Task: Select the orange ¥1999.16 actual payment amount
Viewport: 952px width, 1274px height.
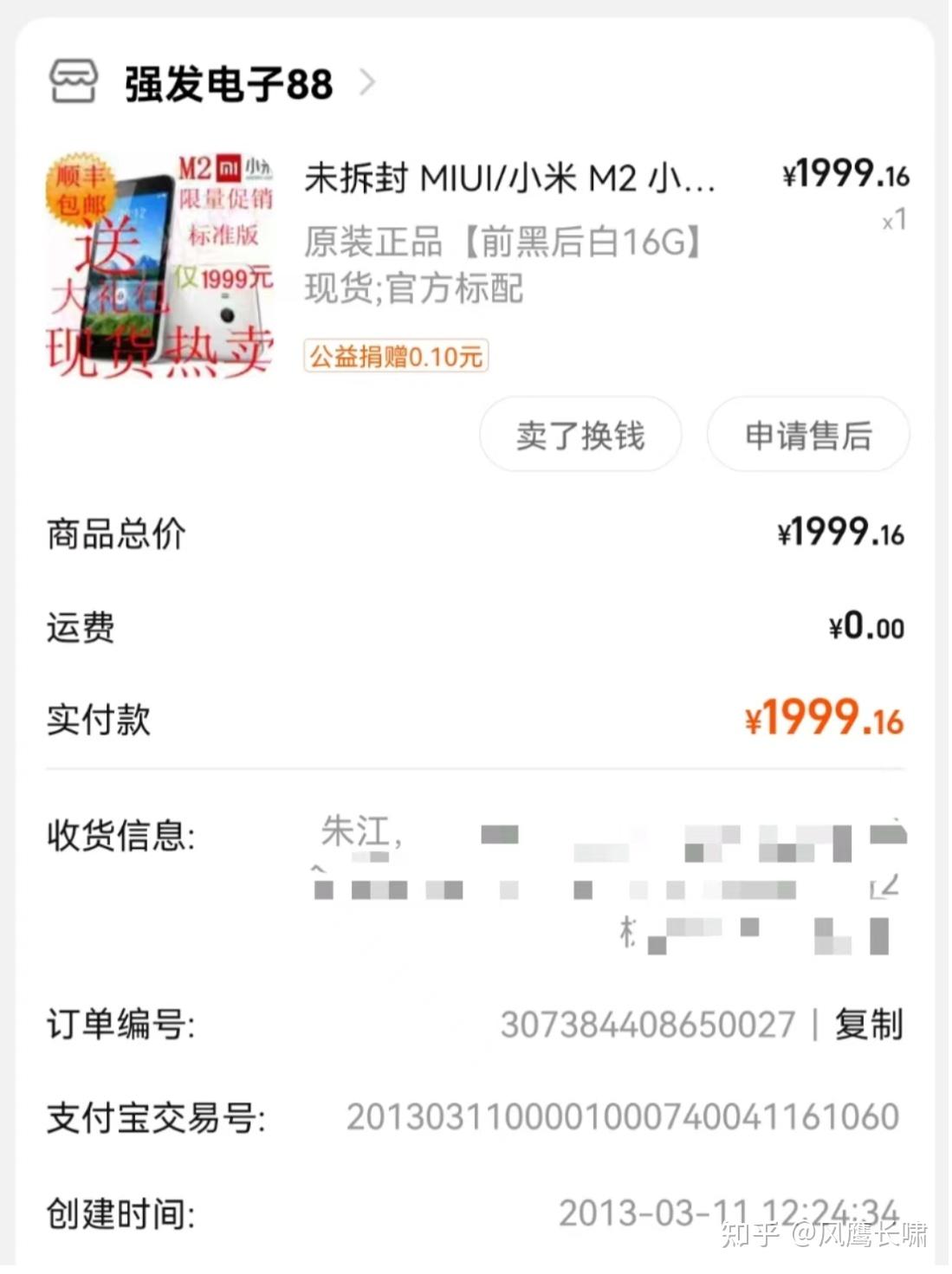Action: (x=823, y=717)
